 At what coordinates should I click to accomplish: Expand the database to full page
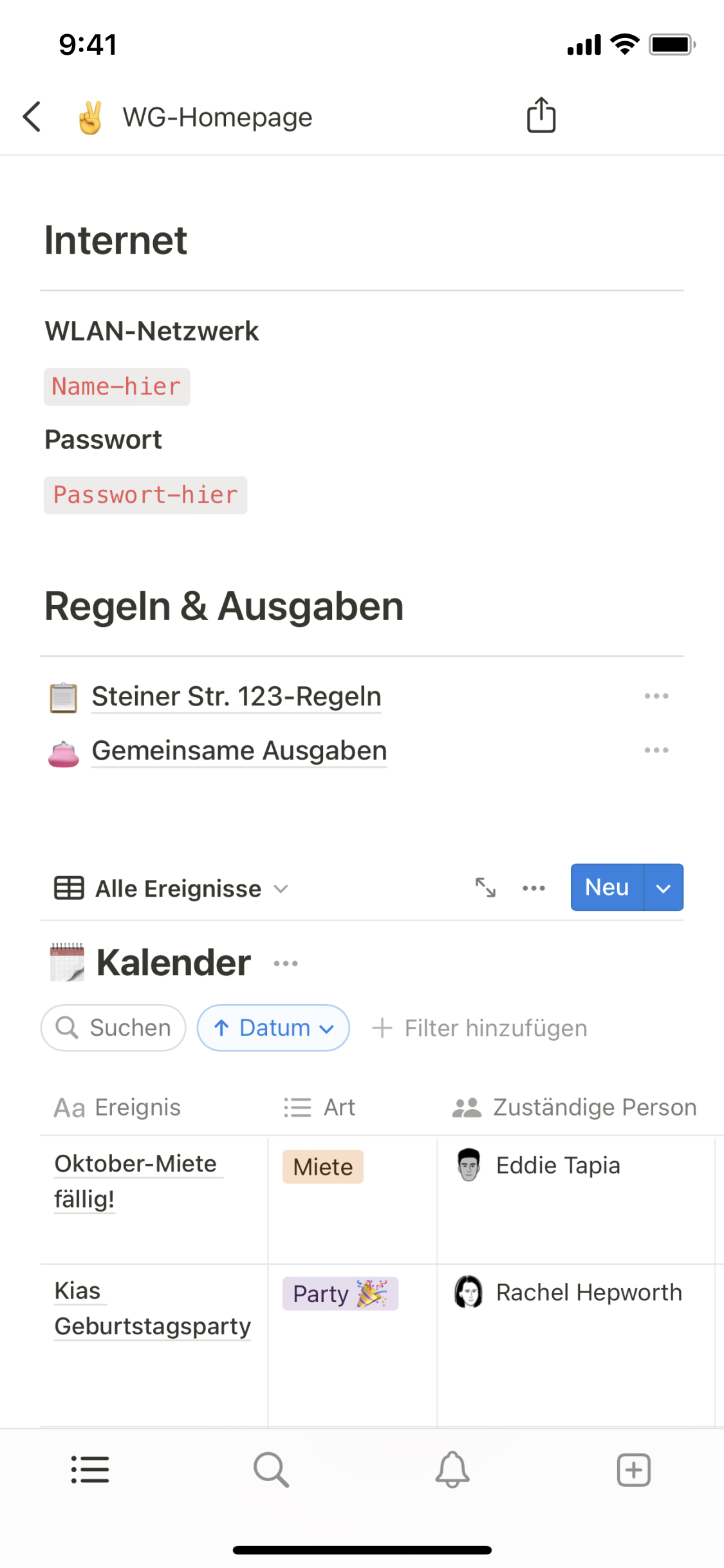[x=485, y=888]
